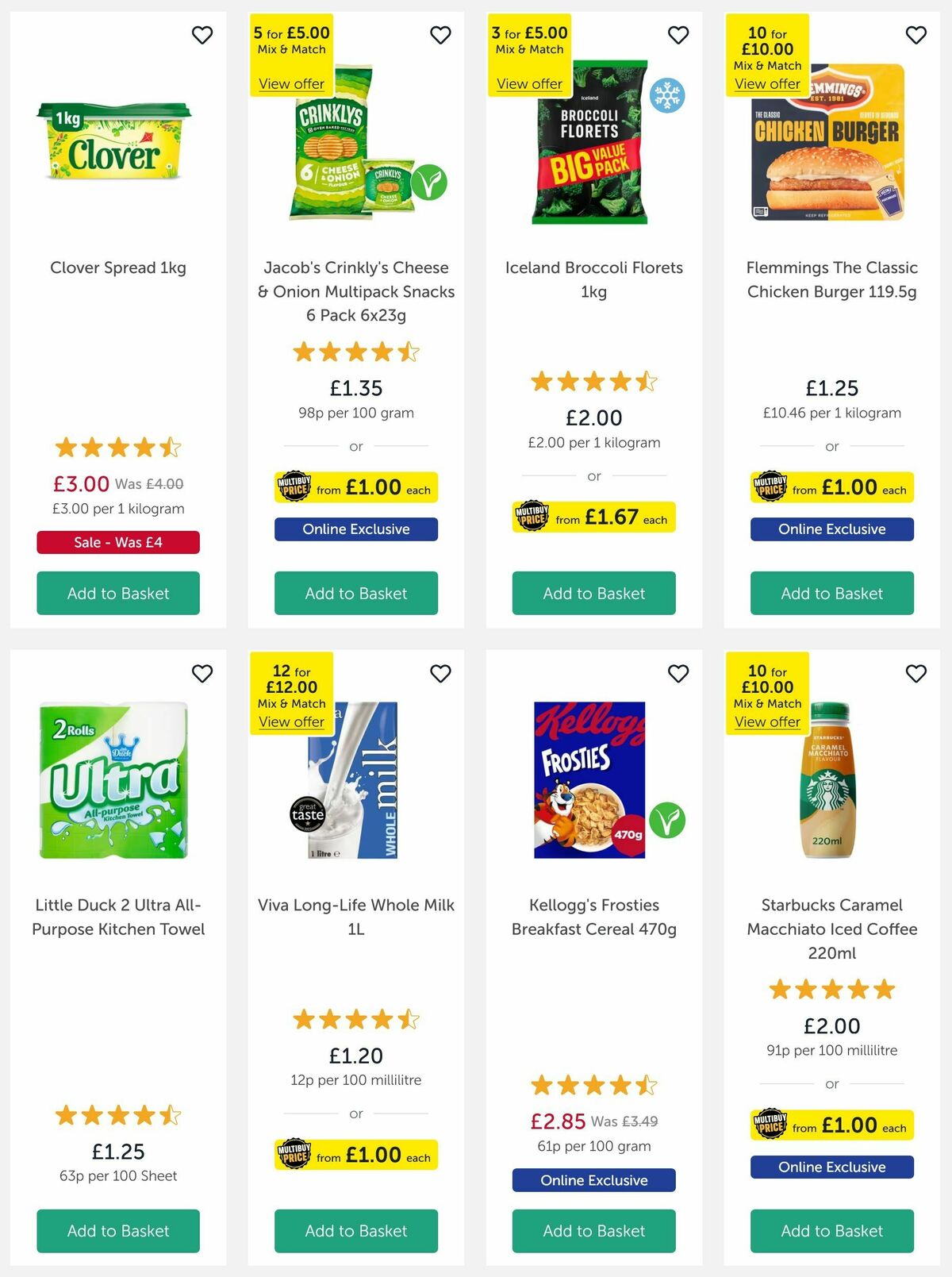This screenshot has height=1277, width=952.
Task: Add Viva Long-Life Whole Milk to Basket
Action: tap(355, 1231)
